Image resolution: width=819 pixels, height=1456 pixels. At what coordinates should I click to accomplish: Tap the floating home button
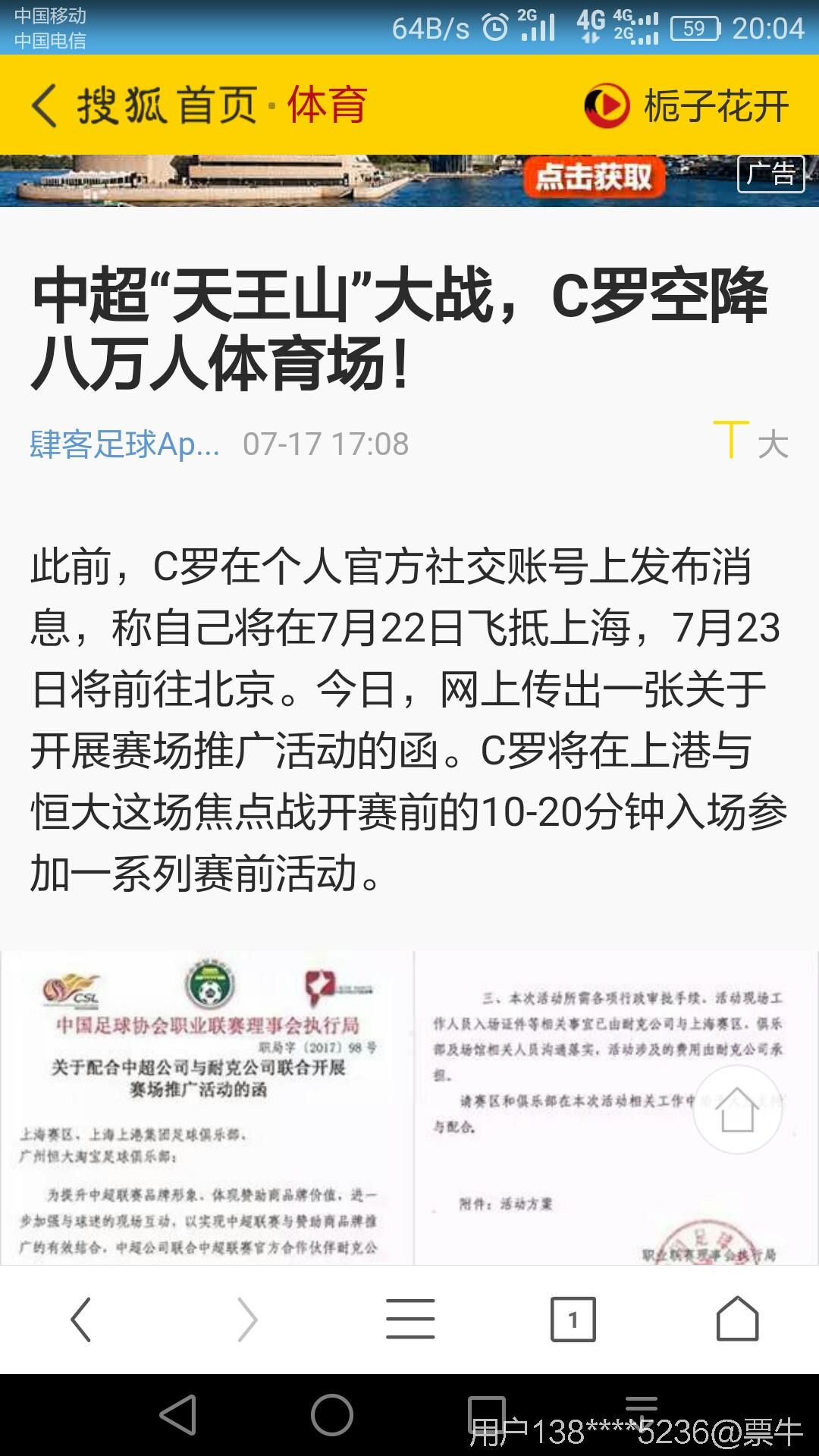(x=737, y=1109)
